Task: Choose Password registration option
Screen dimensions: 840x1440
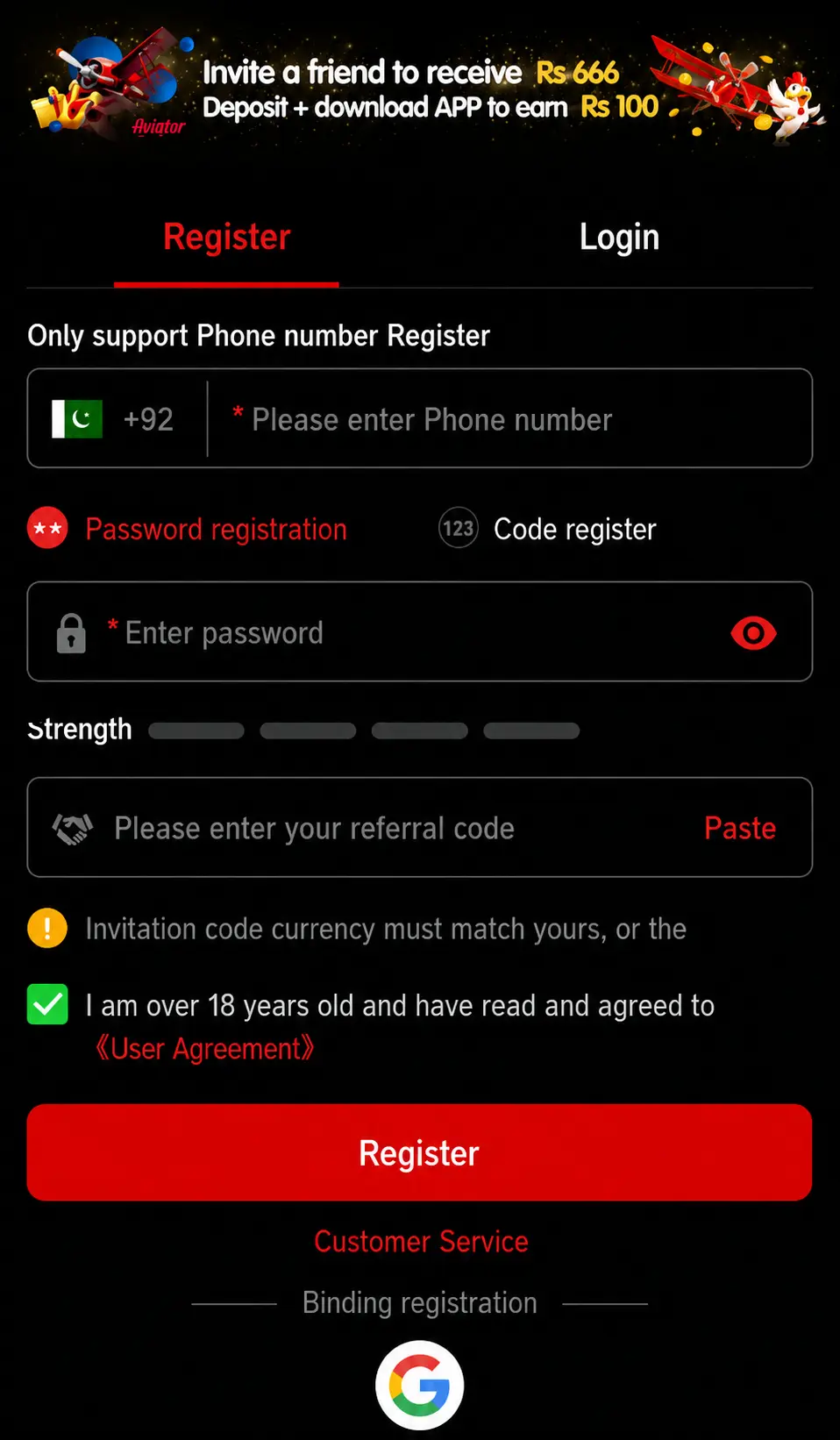Action: click(188, 529)
